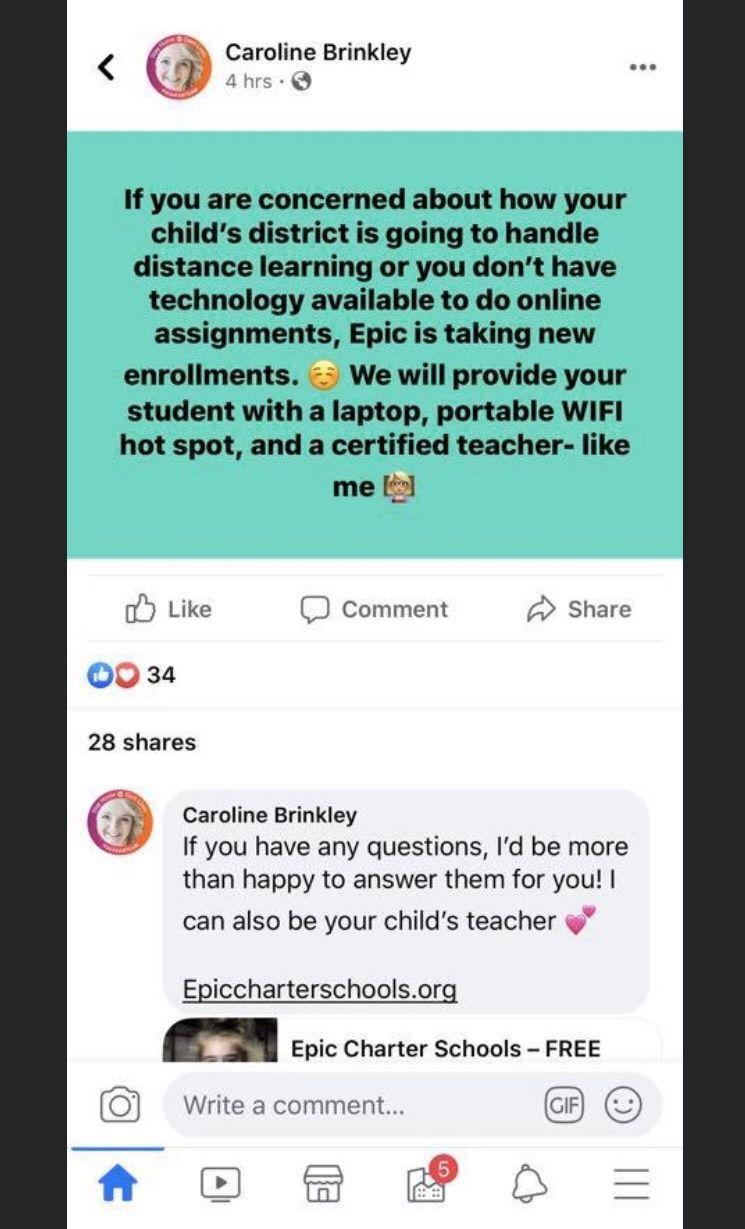Open the 28 shares list
This screenshot has width=745, height=1229.
(x=142, y=742)
